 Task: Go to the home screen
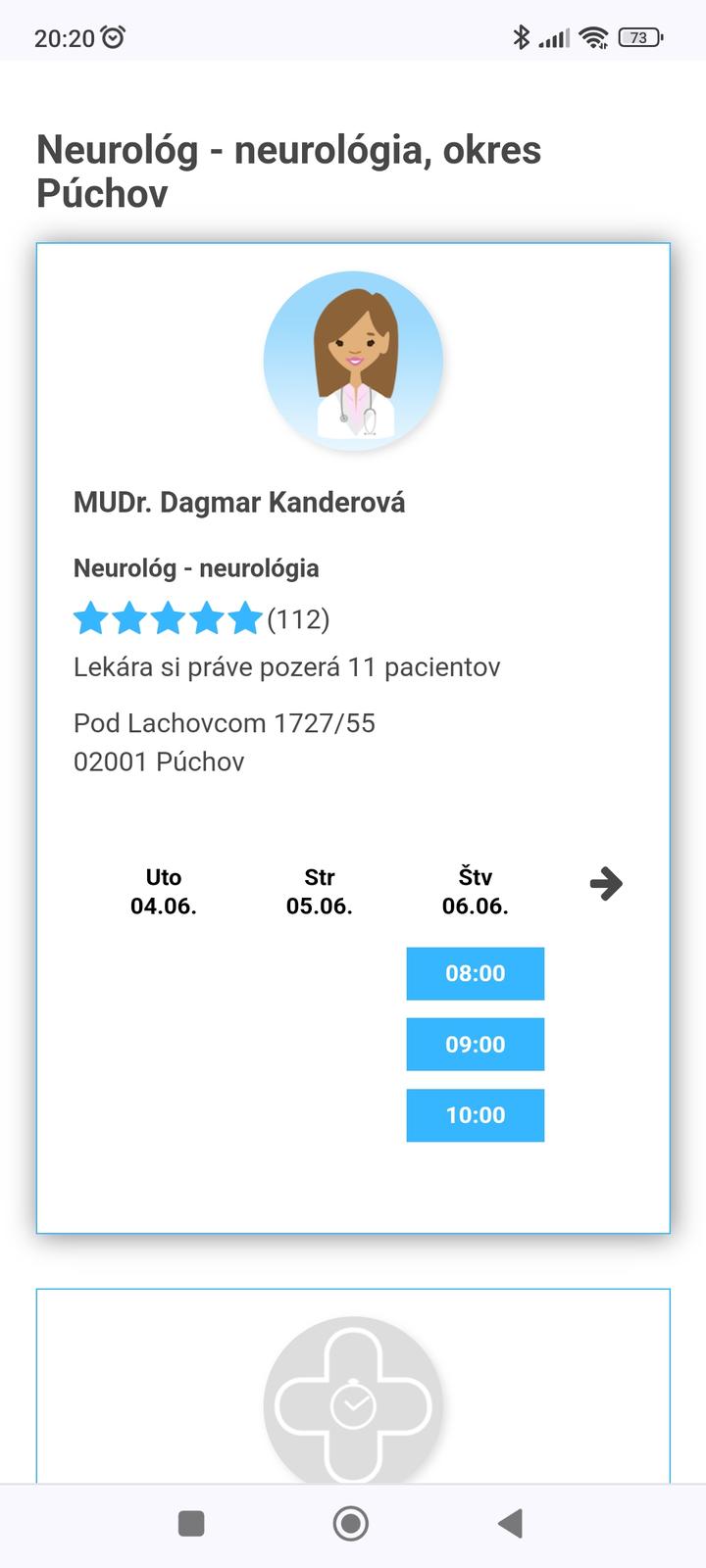[351, 1524]
